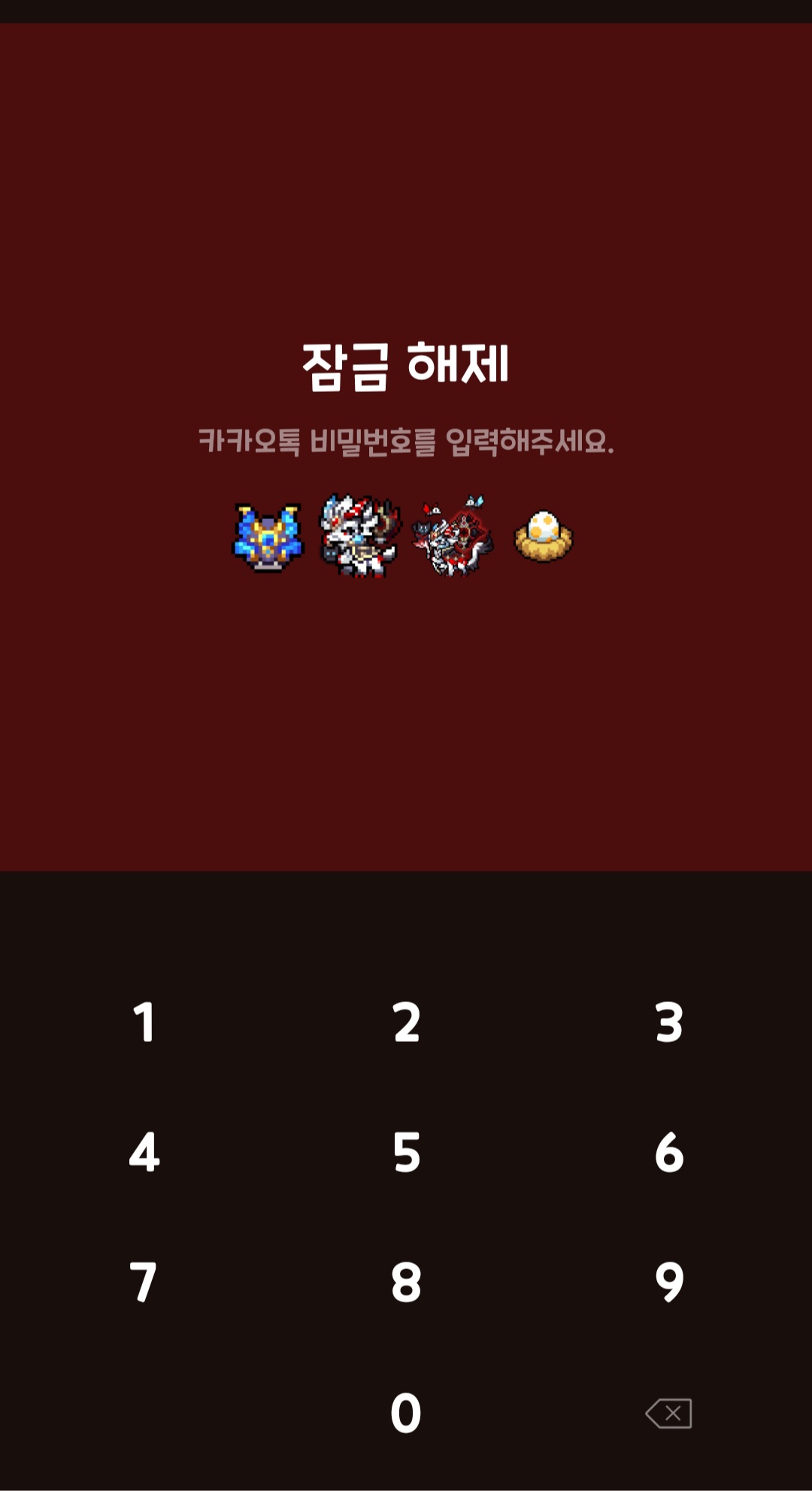Enter digit 9 for the passcode
The height and width of the screenshot is (1491, 812).
click(668, 1283)
